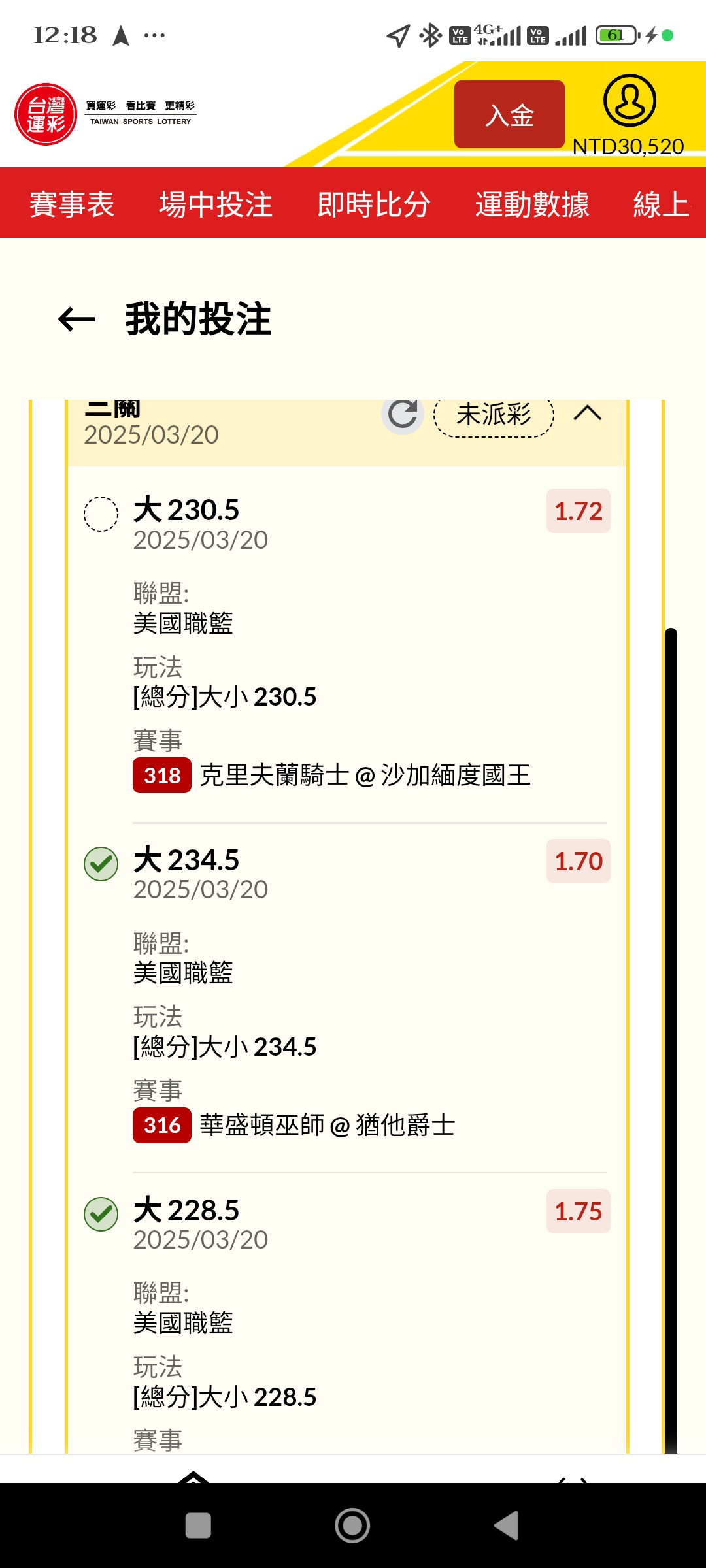
Task: Open the 即時比分 tab
Action: click(374, 204)
